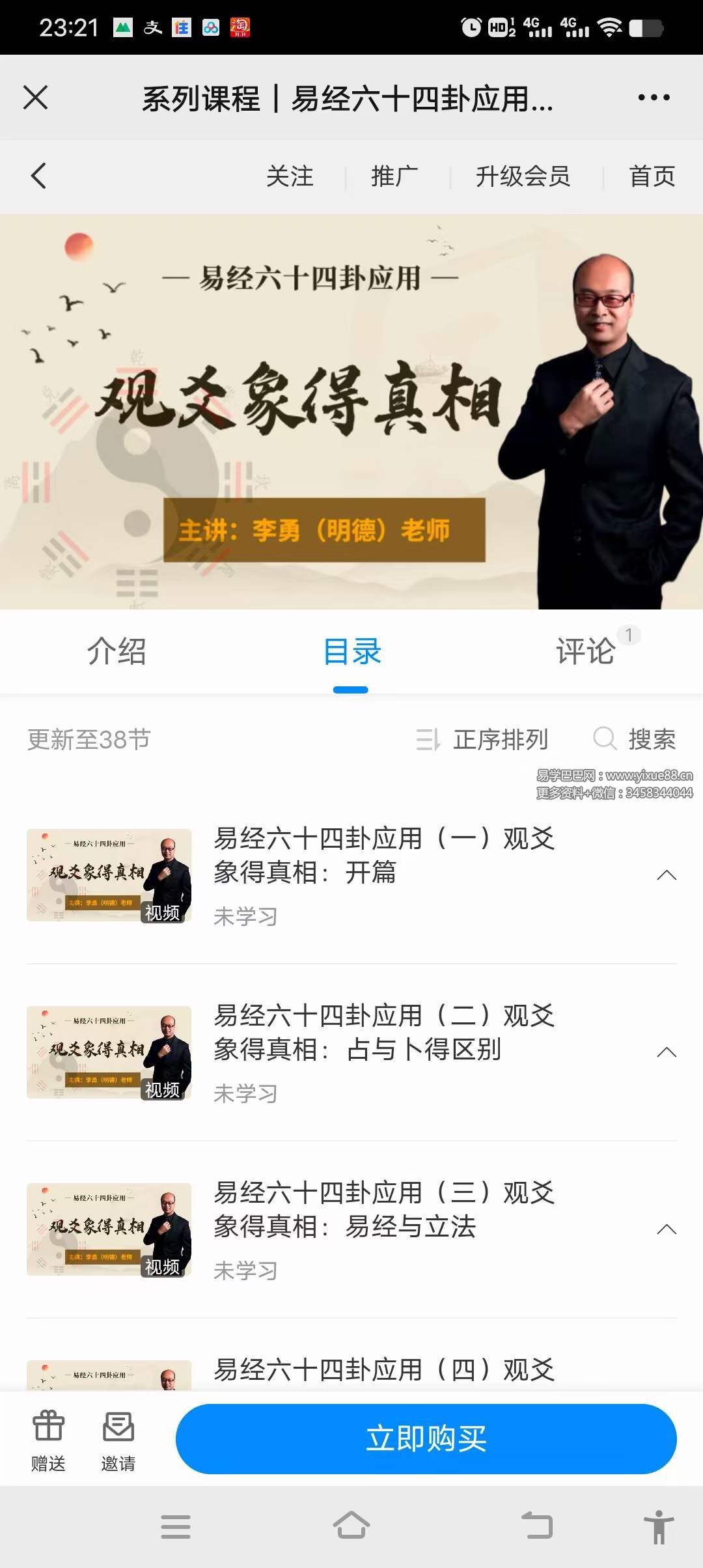The width and height of the screenshot is (703, 1568).
Task: Tap the accessibility person icon bottom right
Action: (659, 1527)
